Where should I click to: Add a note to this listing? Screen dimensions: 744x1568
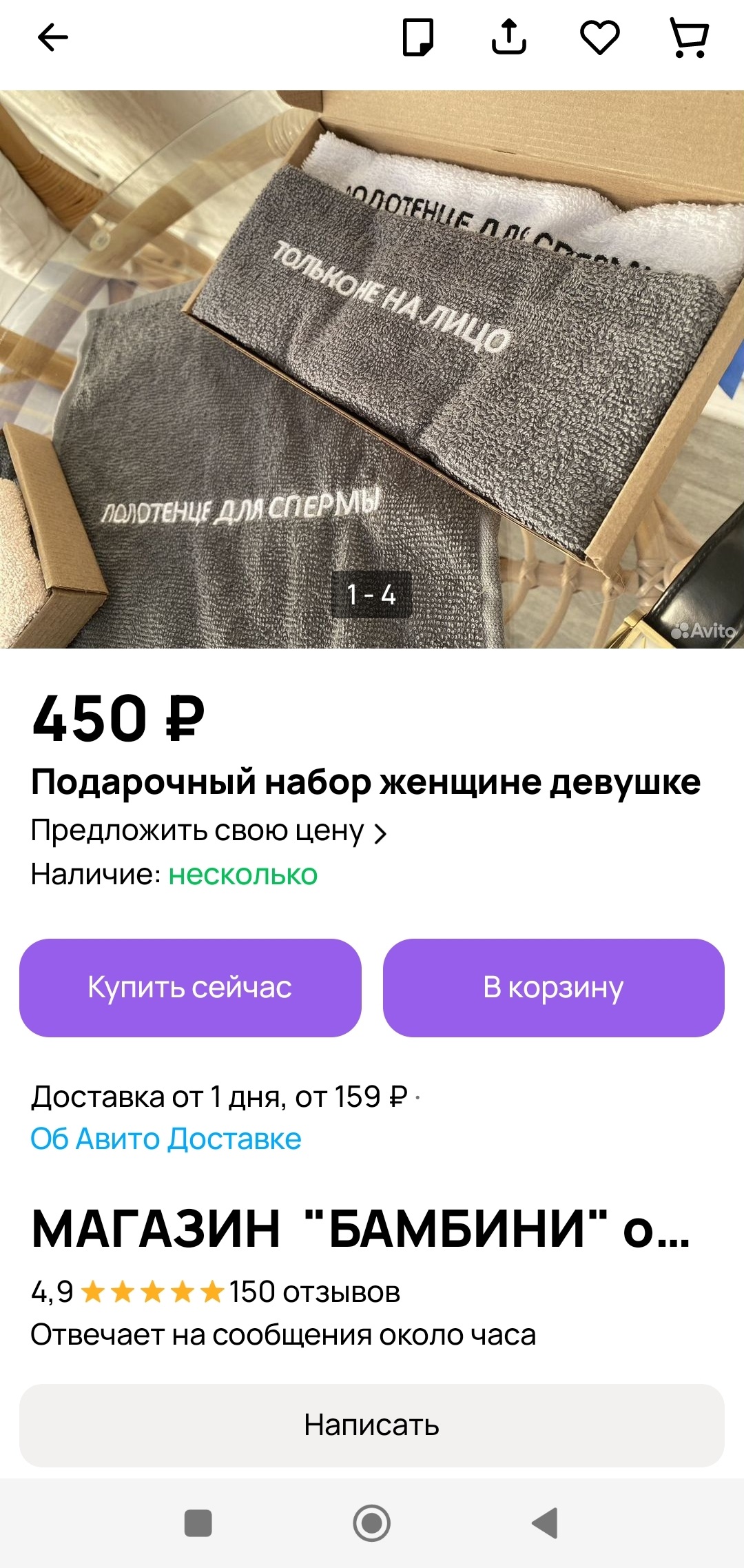coord(418,37)
